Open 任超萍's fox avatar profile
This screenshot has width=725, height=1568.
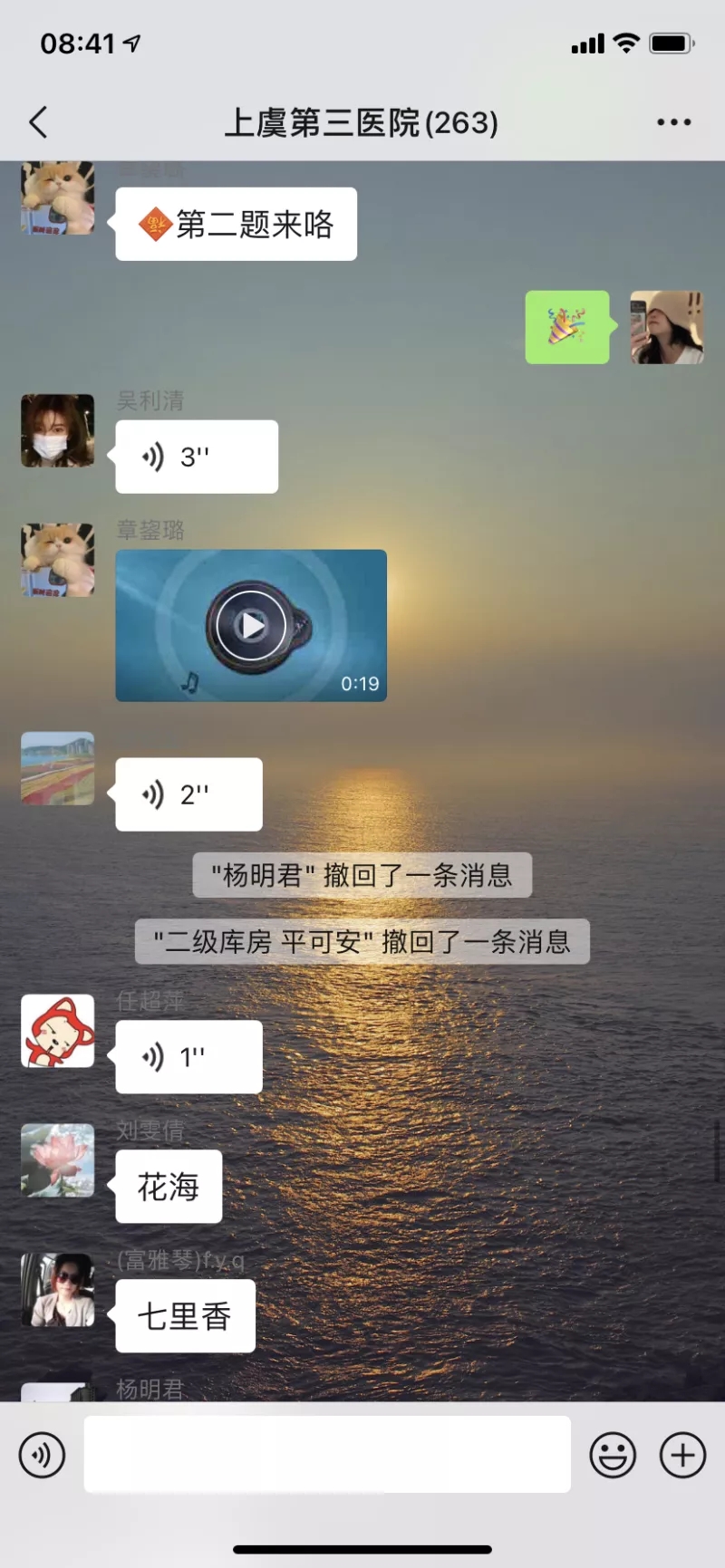click(x=57, y=1031)
